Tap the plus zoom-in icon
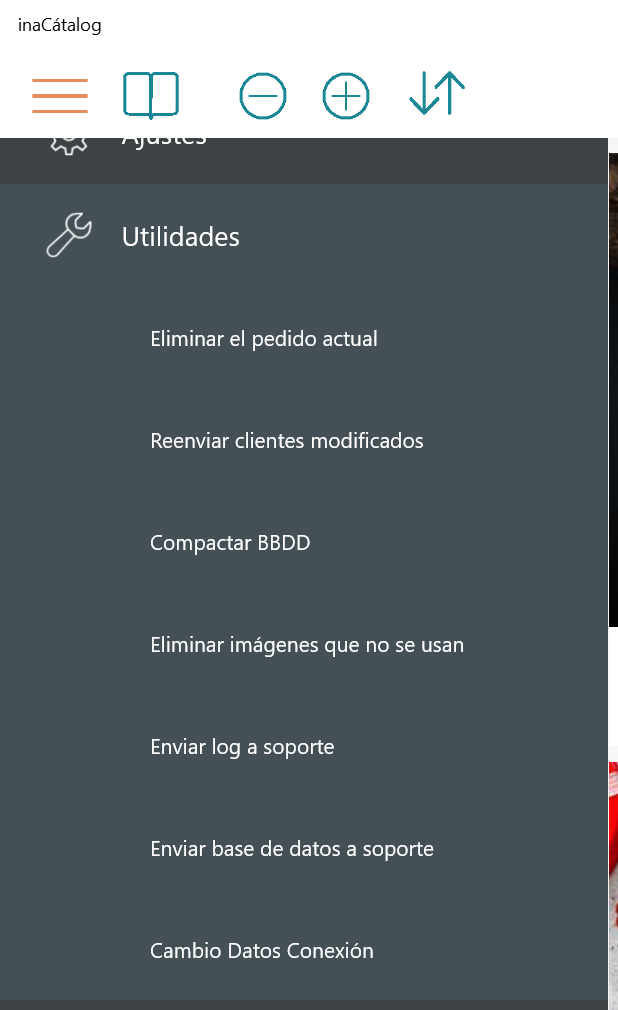Image resolution: width=618 pixels, height=1010 pixels. 346,96
